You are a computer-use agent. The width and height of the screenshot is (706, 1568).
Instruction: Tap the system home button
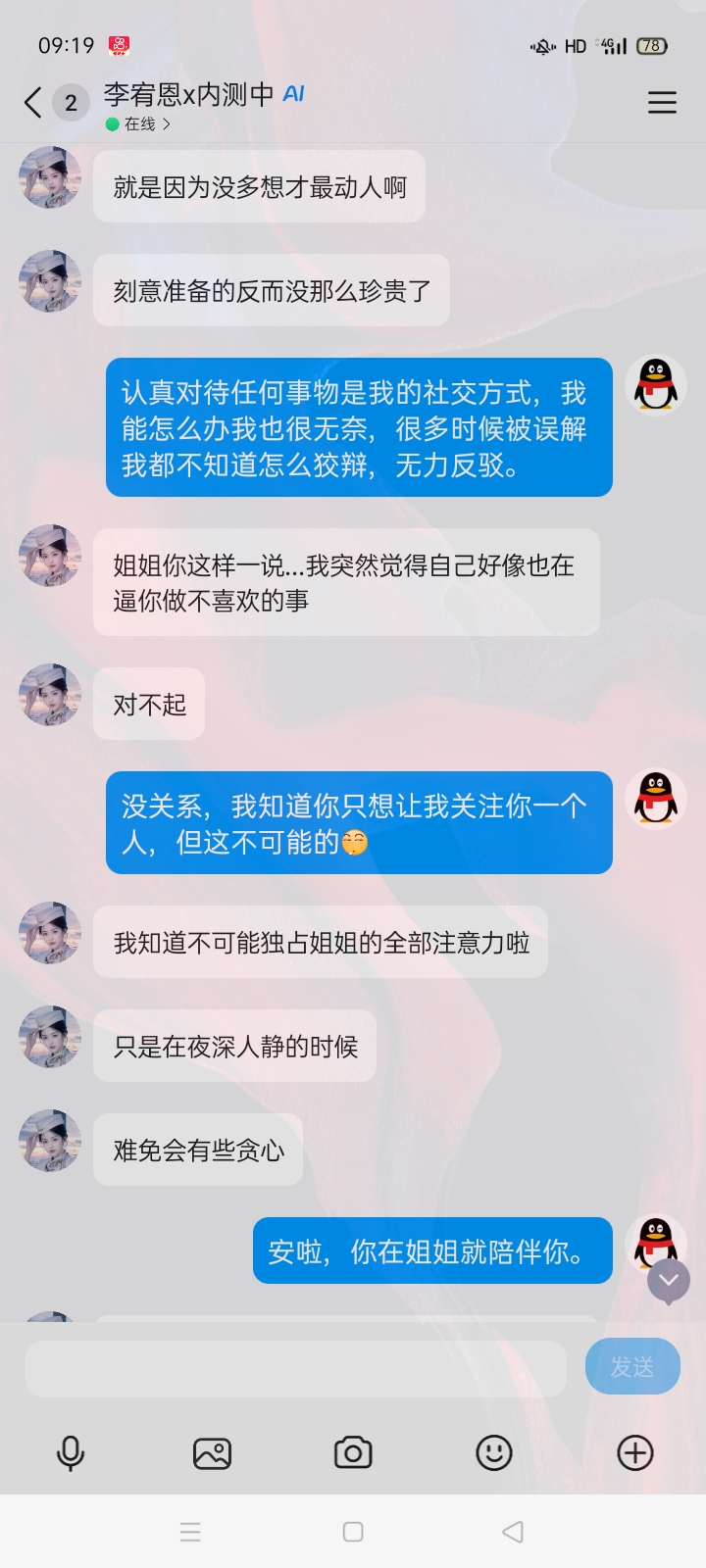pos(353,1532)
